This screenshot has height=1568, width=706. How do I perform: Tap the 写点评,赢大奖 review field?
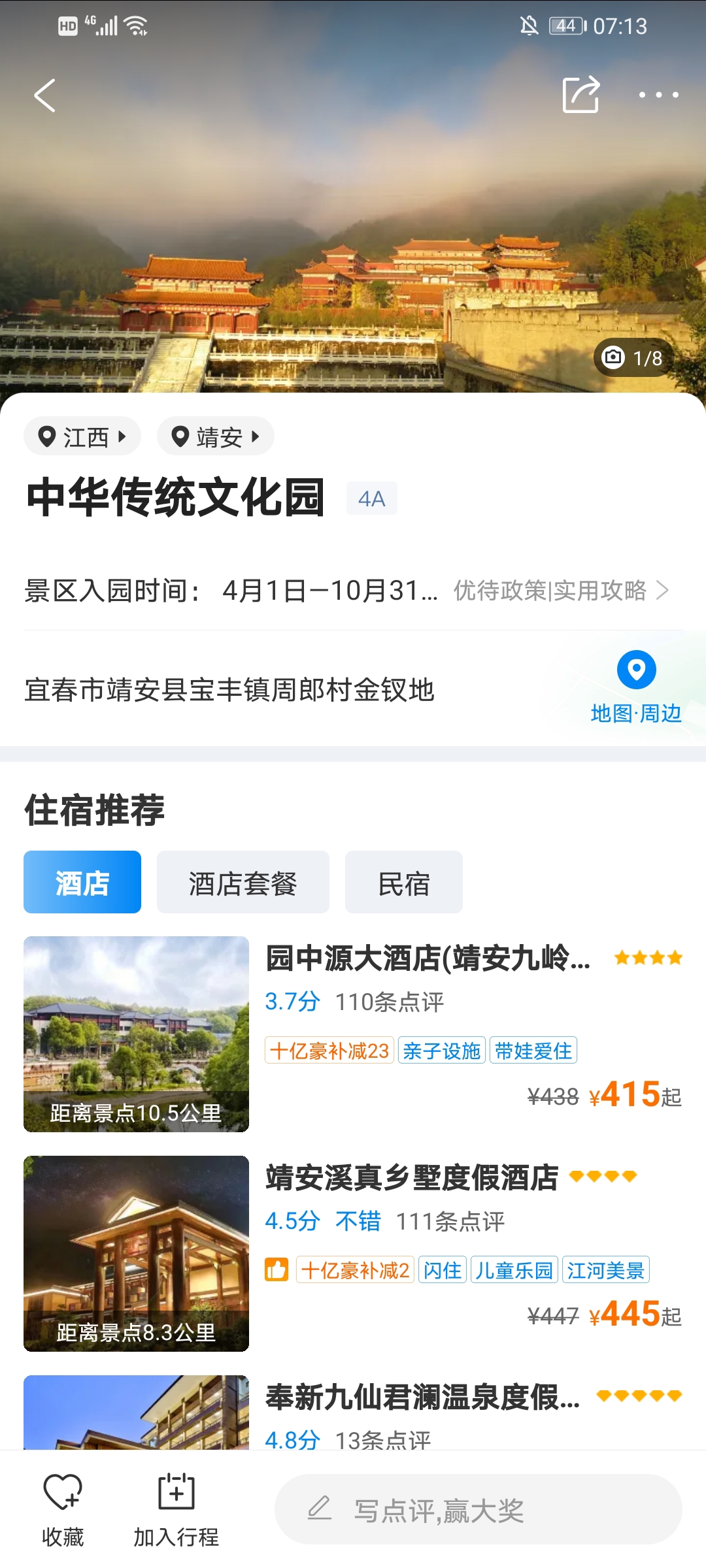(x=478, y=1509)
